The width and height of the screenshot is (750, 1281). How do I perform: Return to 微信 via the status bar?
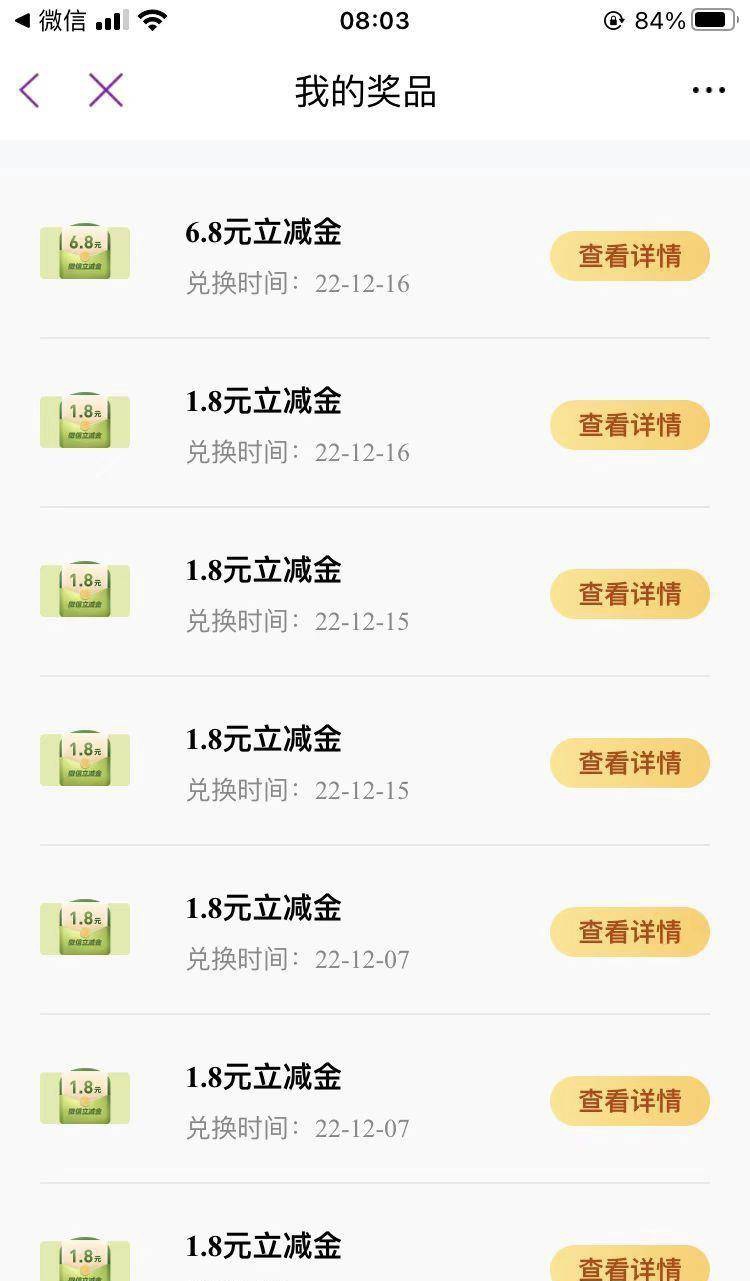[50, 21]
